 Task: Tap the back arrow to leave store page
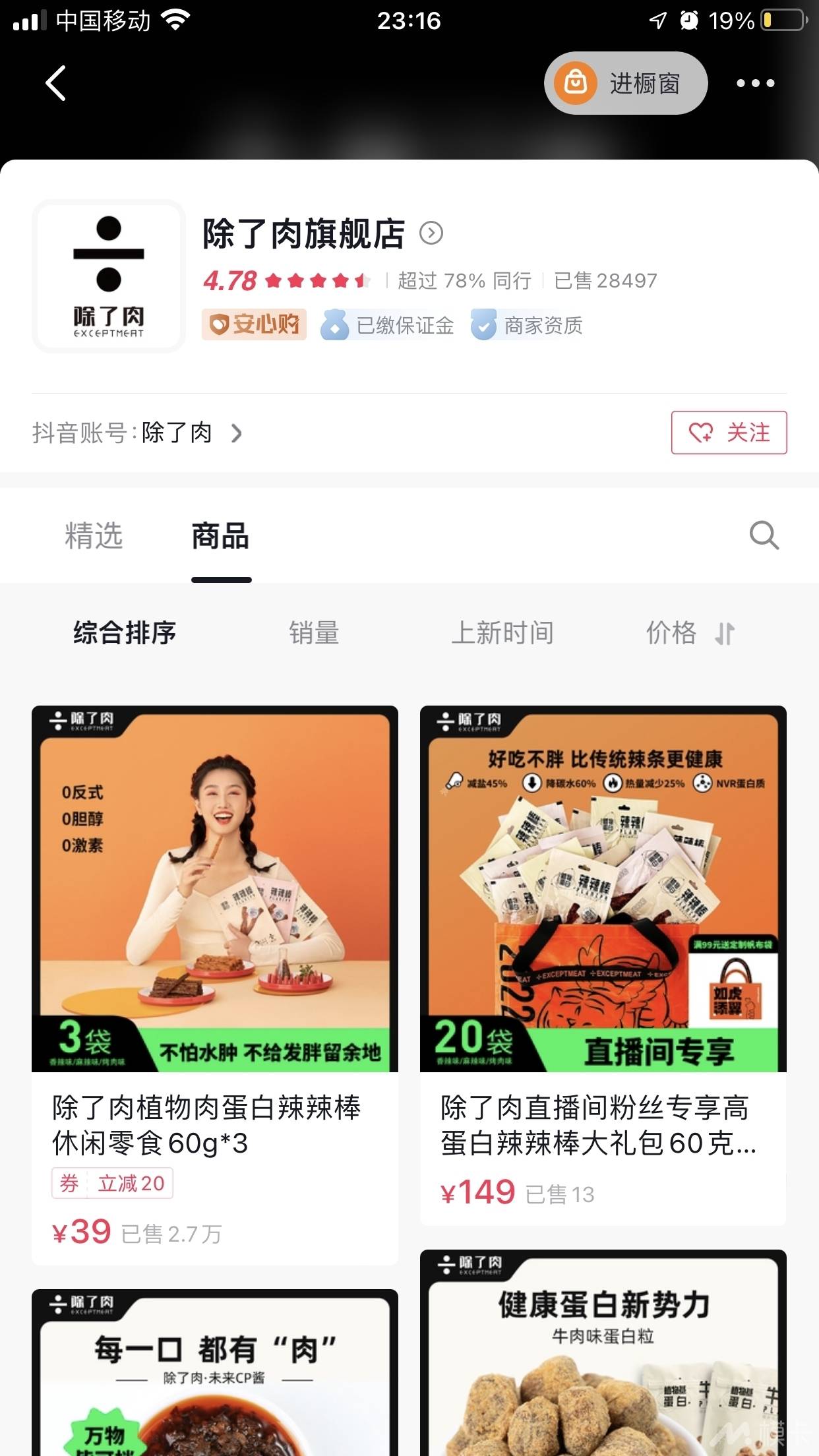coord(55,84)
